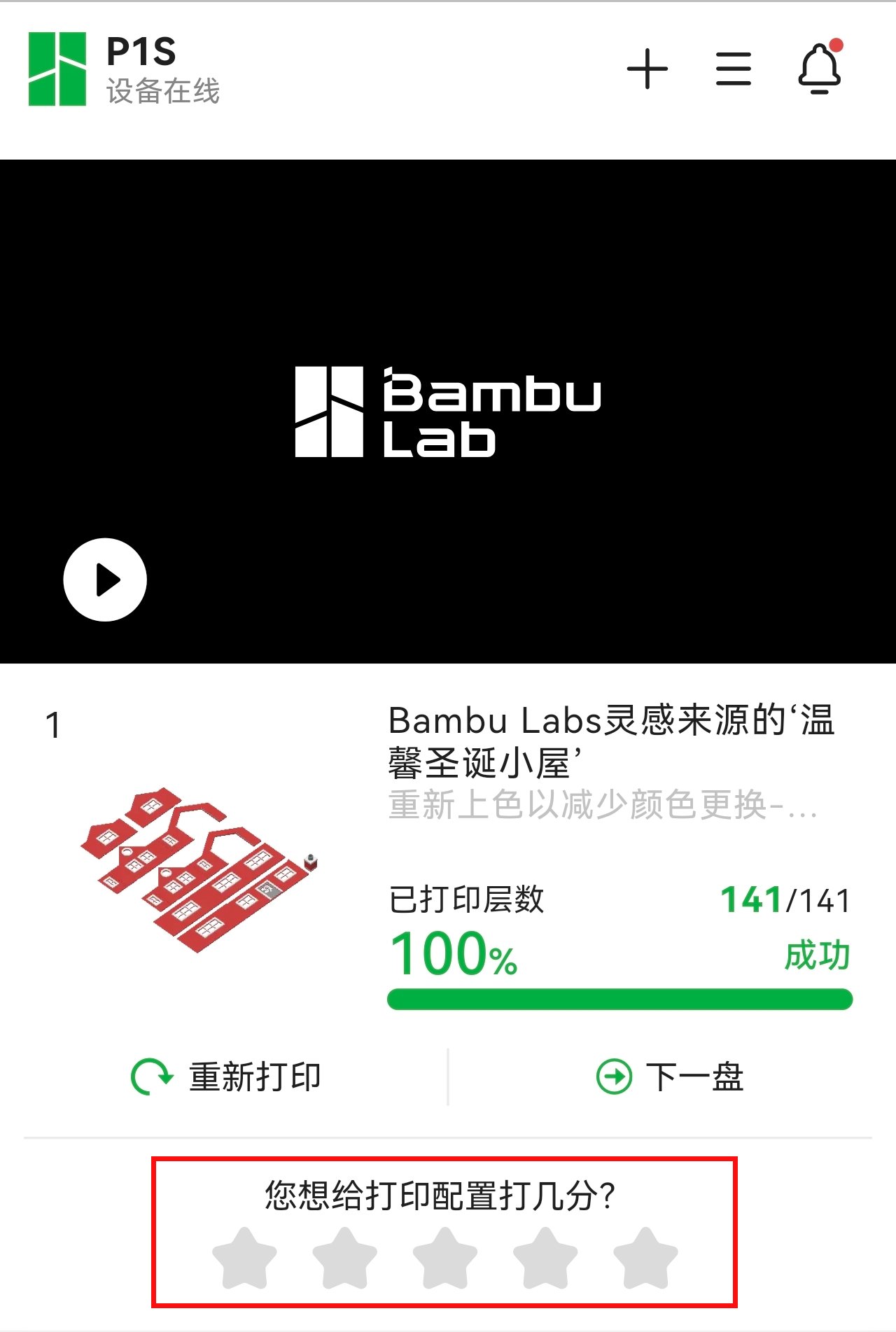Give the print profile three stars
The image size is (896, 1332).
(x=444, y=1258)
